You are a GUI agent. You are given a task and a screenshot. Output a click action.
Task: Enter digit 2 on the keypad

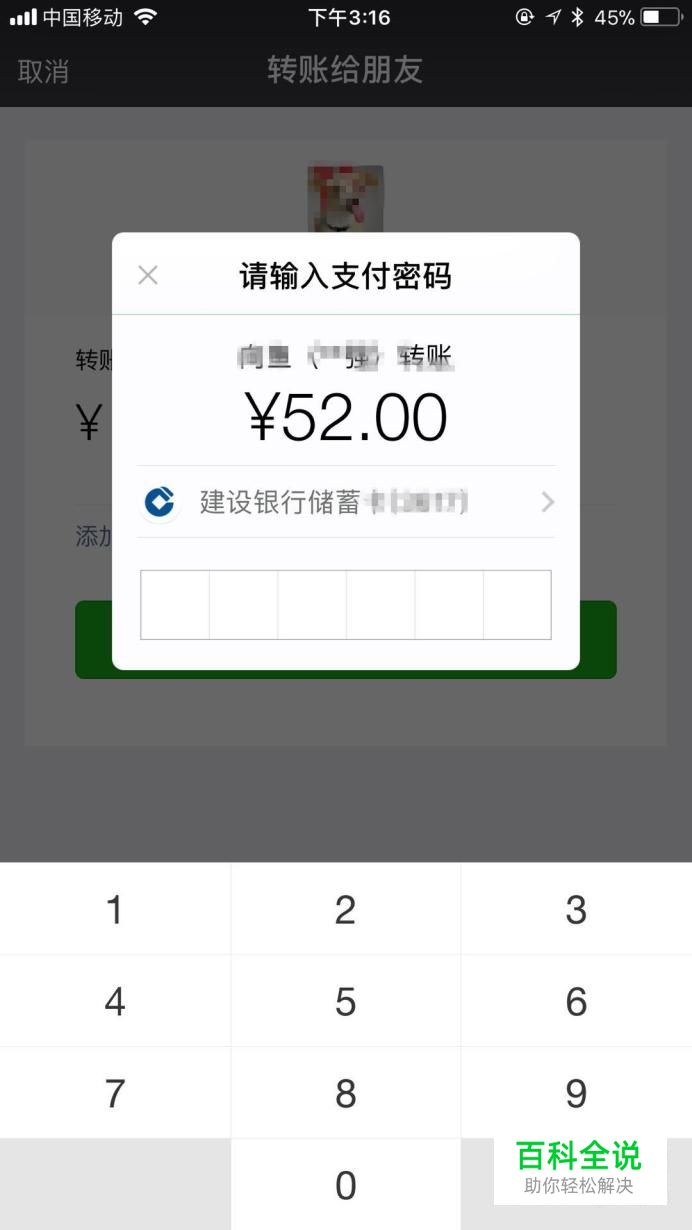pos(346,909)
